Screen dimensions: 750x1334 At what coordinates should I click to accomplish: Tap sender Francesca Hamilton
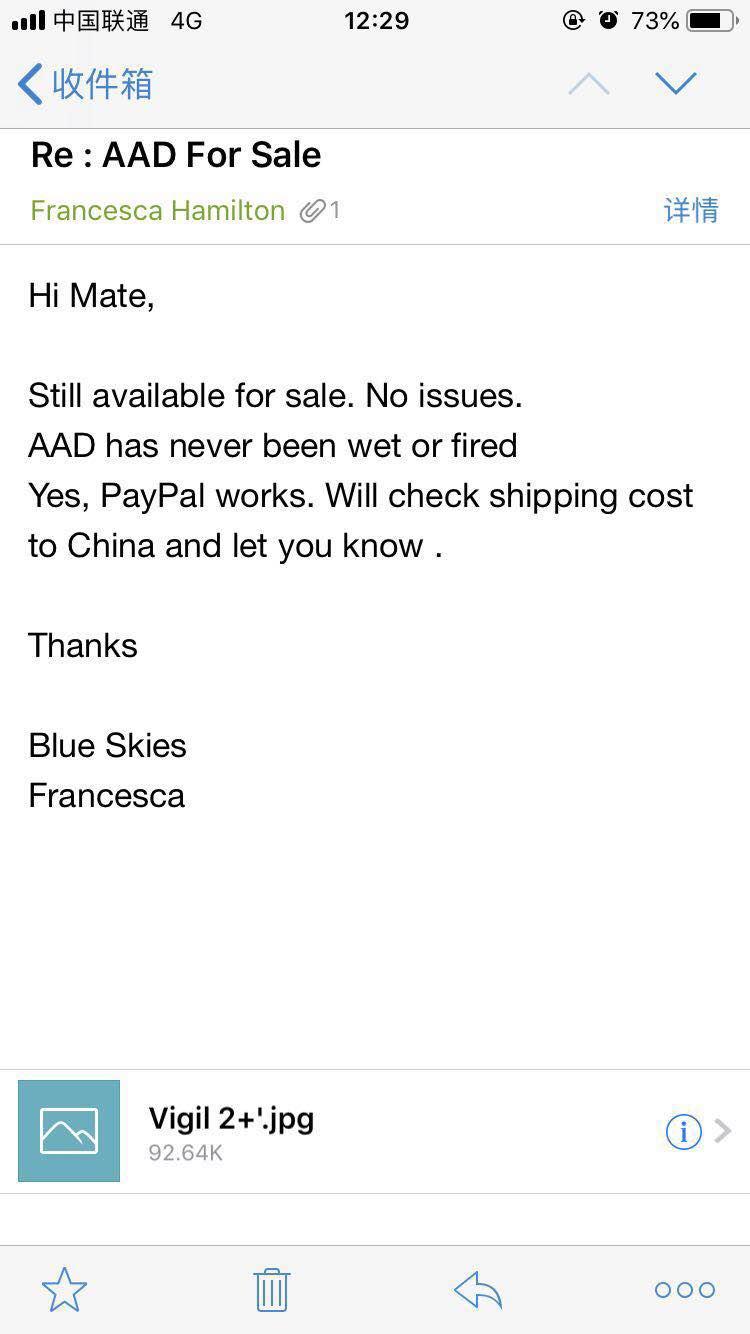coord(158,210)
